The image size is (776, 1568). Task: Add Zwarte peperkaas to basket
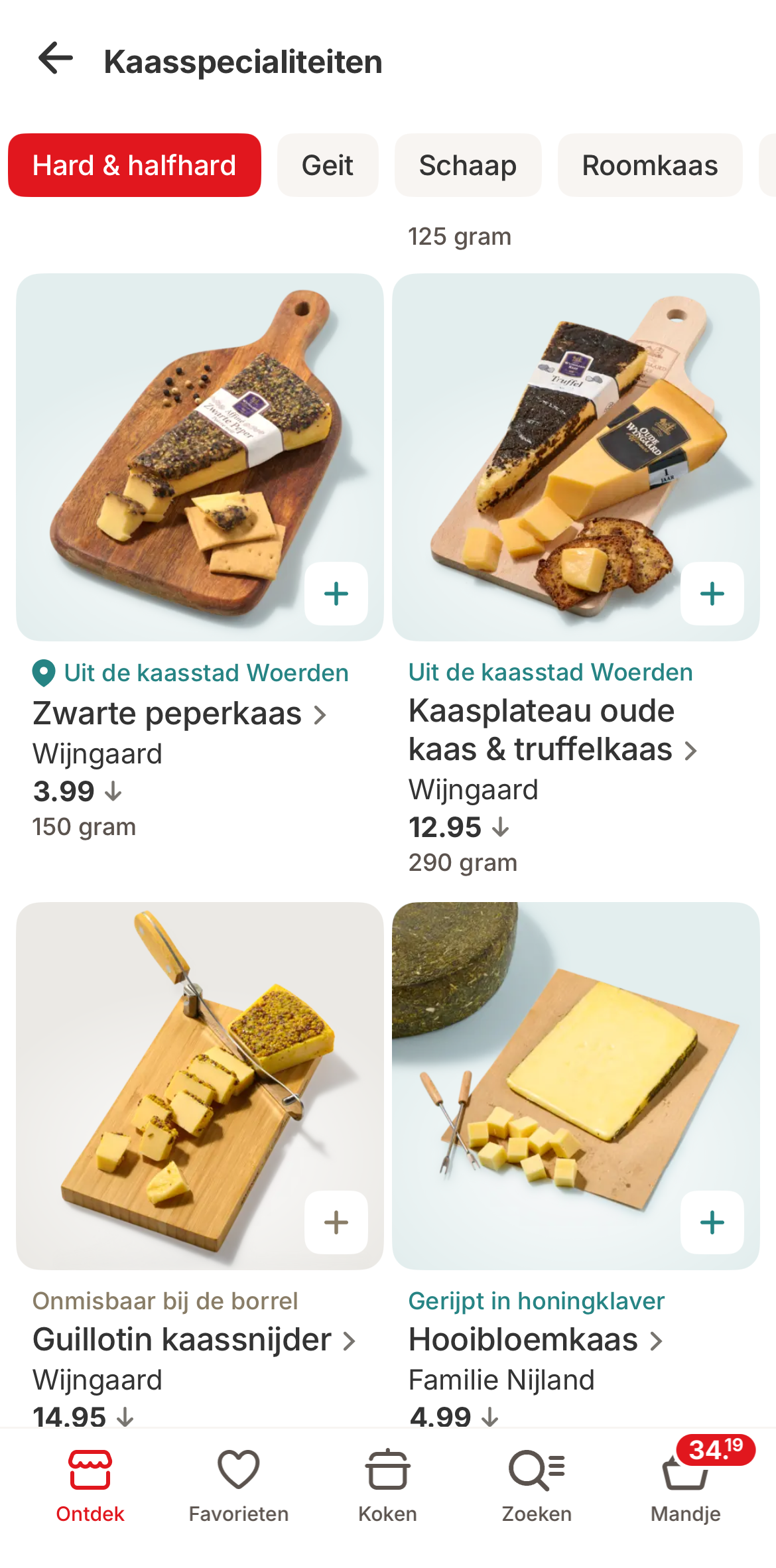pyautogui.click(x=336, y=594)
